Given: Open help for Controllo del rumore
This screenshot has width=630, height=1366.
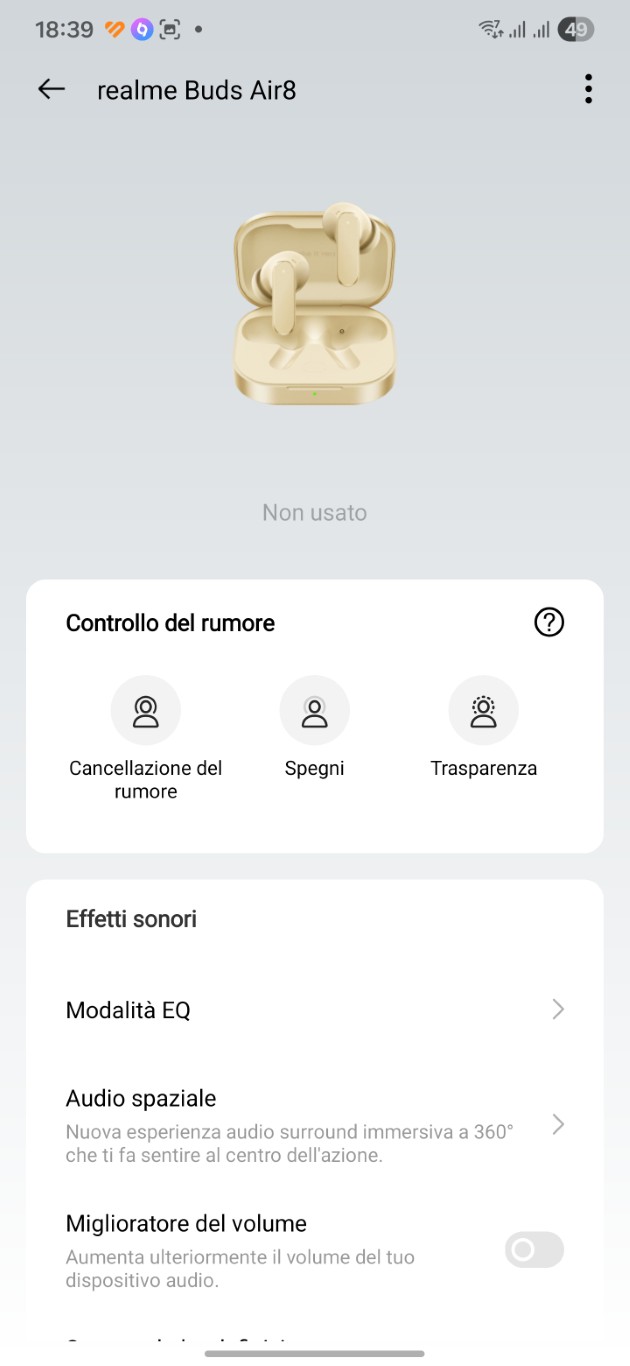Looking at the screenshot, I should click(x=549, y=623).
